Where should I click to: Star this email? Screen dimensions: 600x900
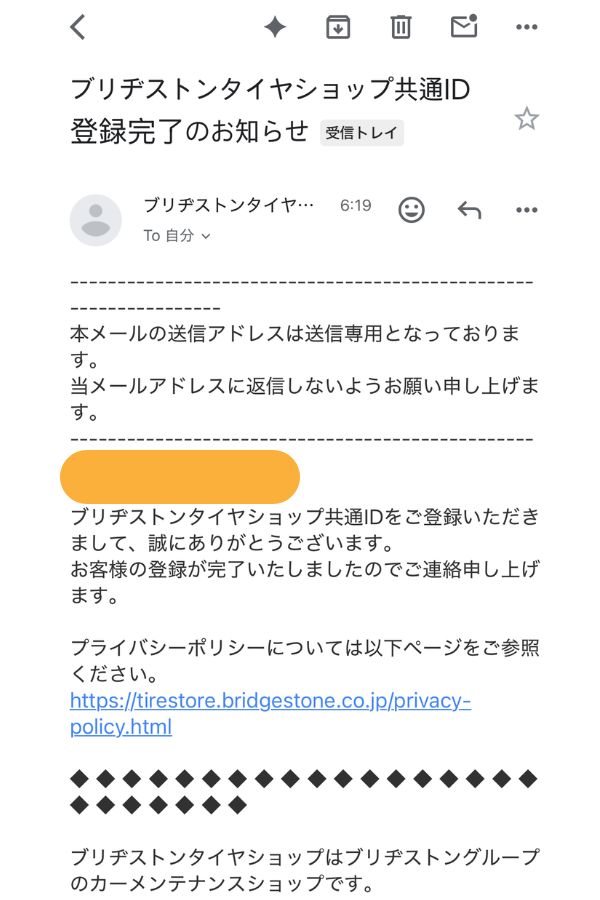(526, 120)
